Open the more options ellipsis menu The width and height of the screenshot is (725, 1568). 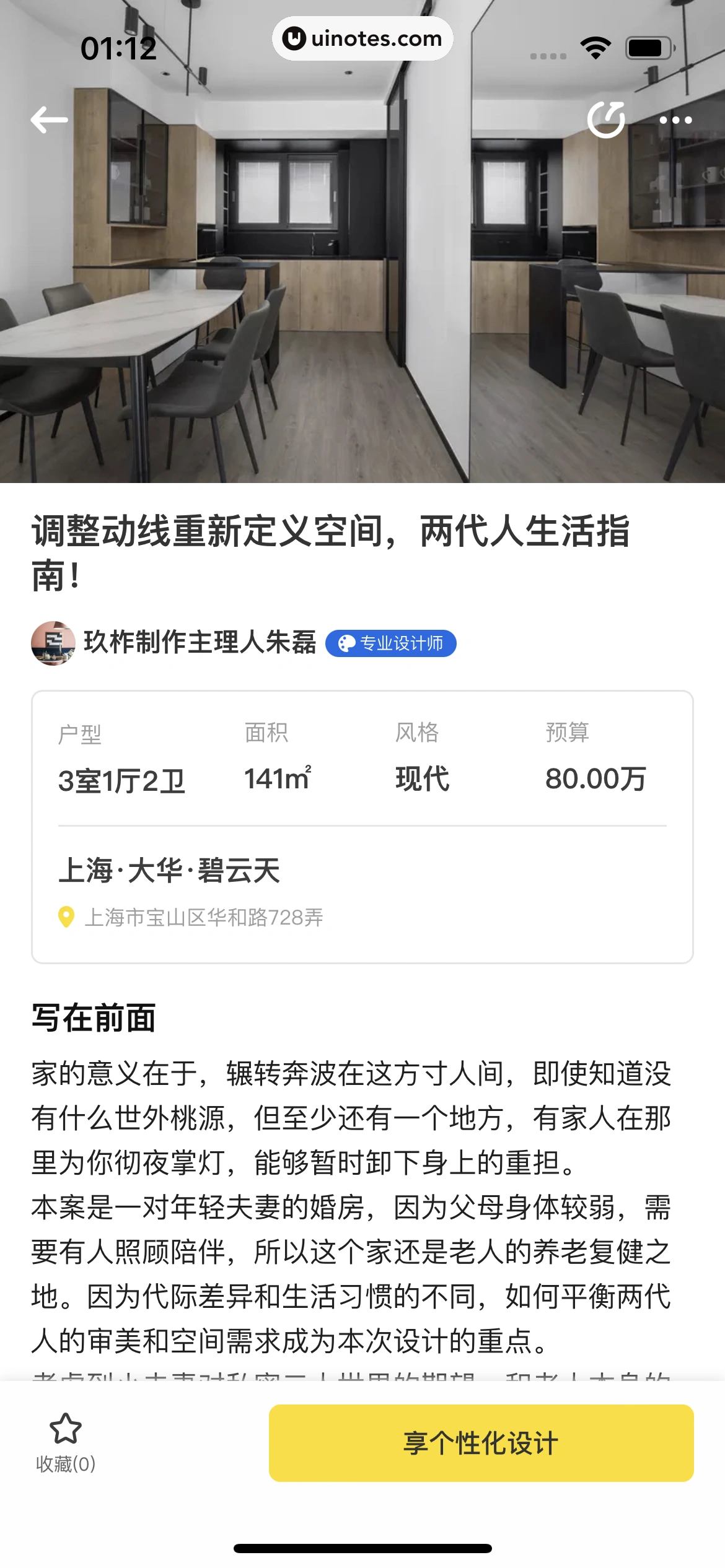tap(677, 120)
